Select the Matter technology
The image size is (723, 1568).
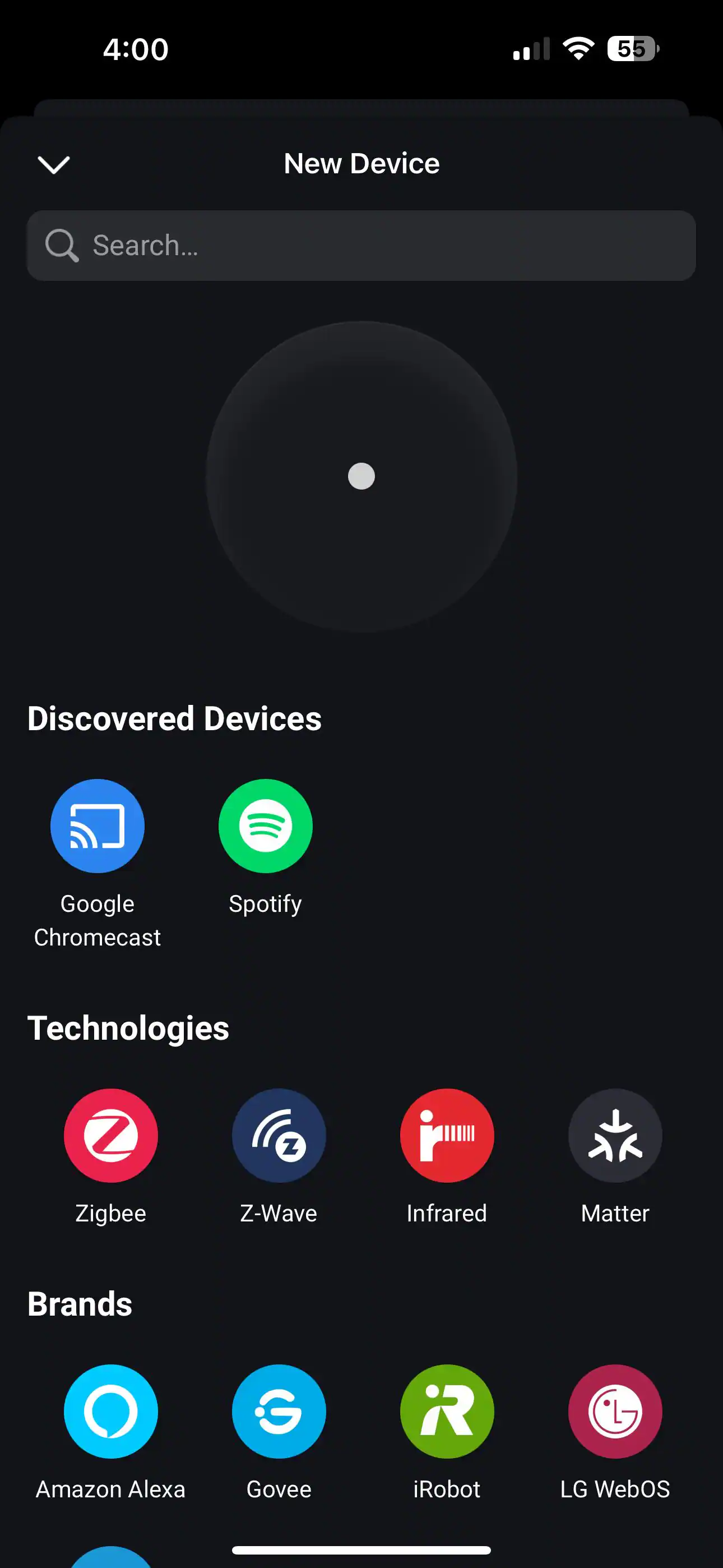[615, 1135]
